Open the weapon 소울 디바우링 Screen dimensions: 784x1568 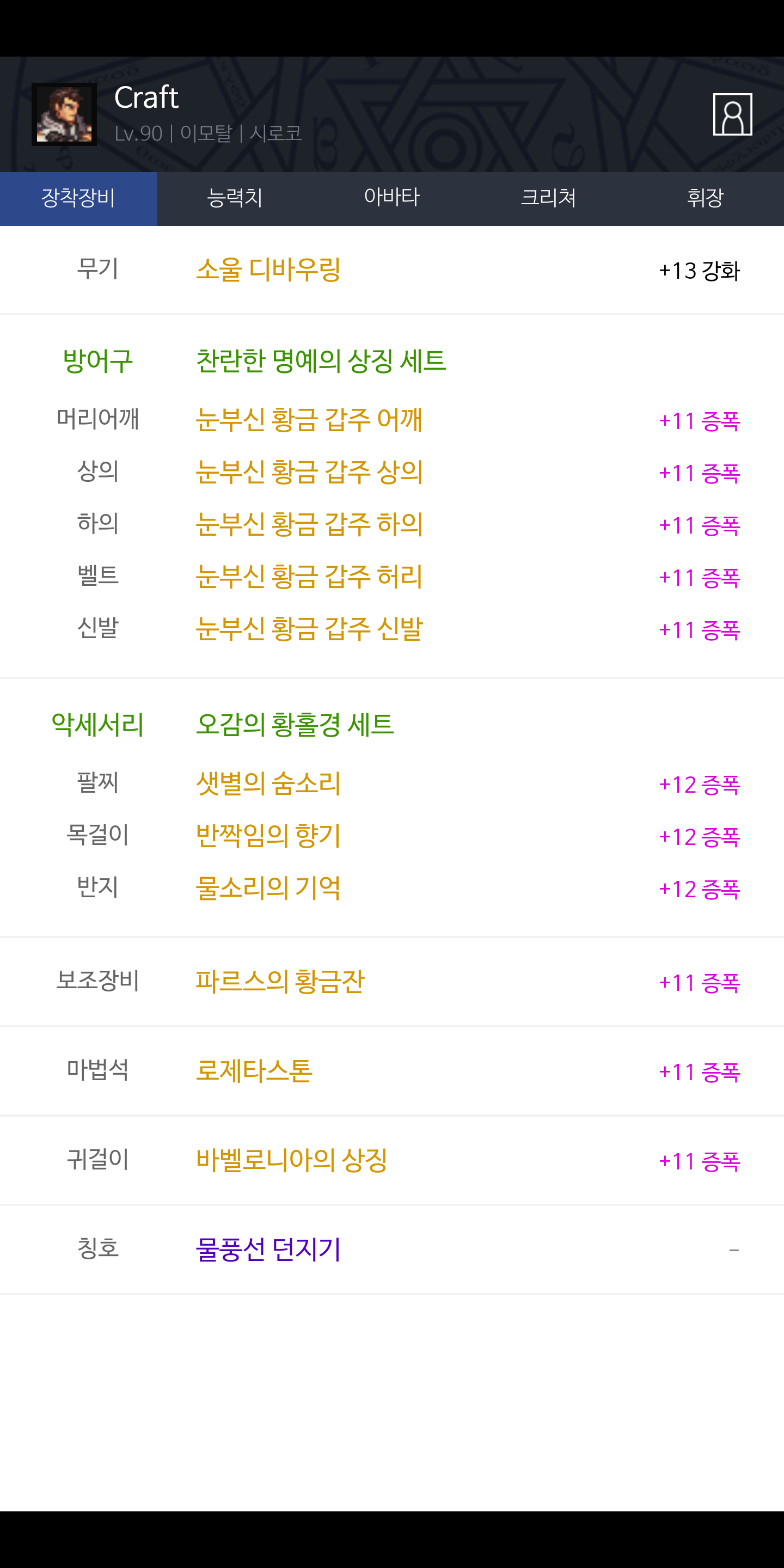[268, 269]
